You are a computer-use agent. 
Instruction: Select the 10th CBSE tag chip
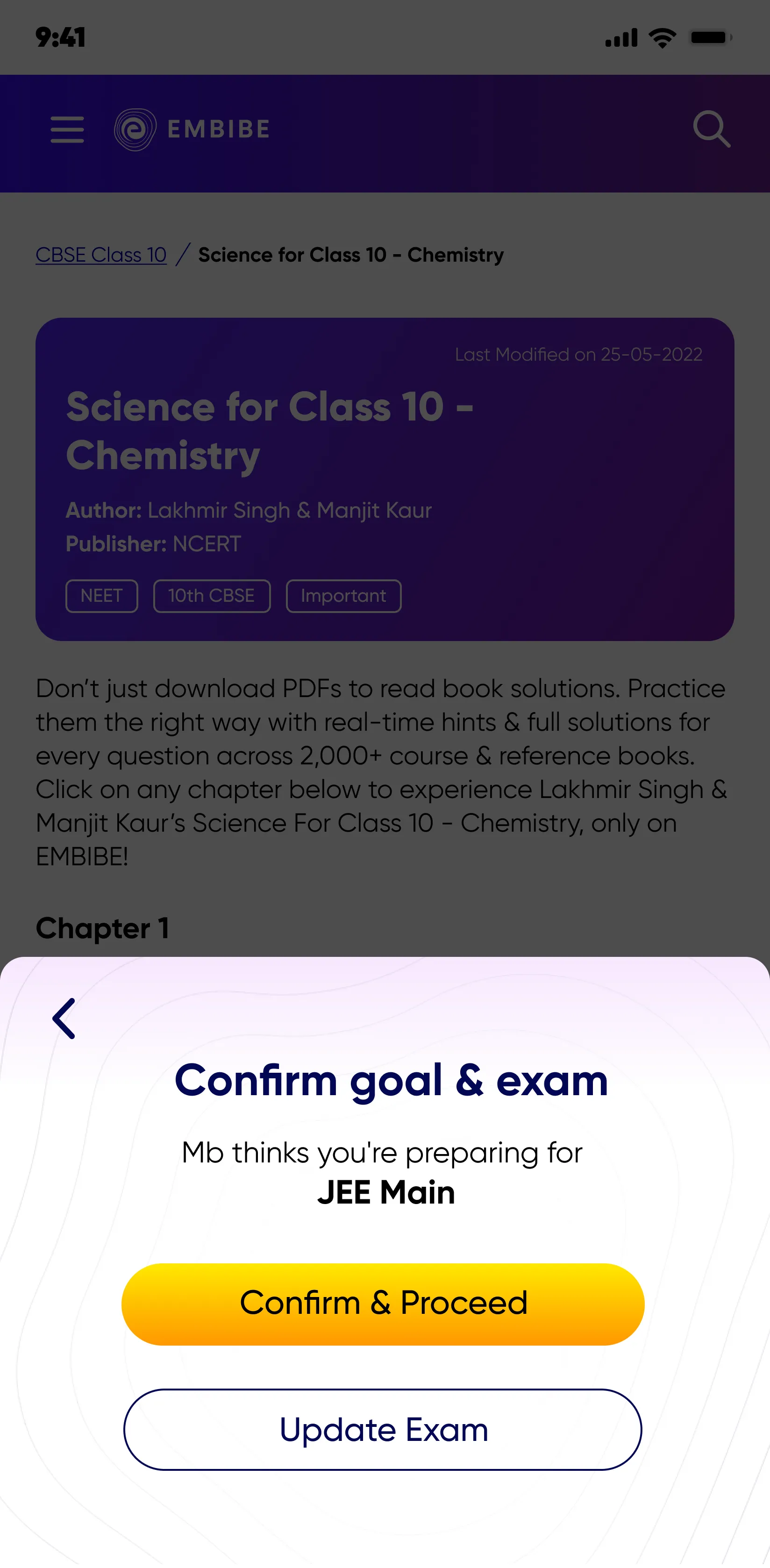pyautogui.click(x=212, y=596)
